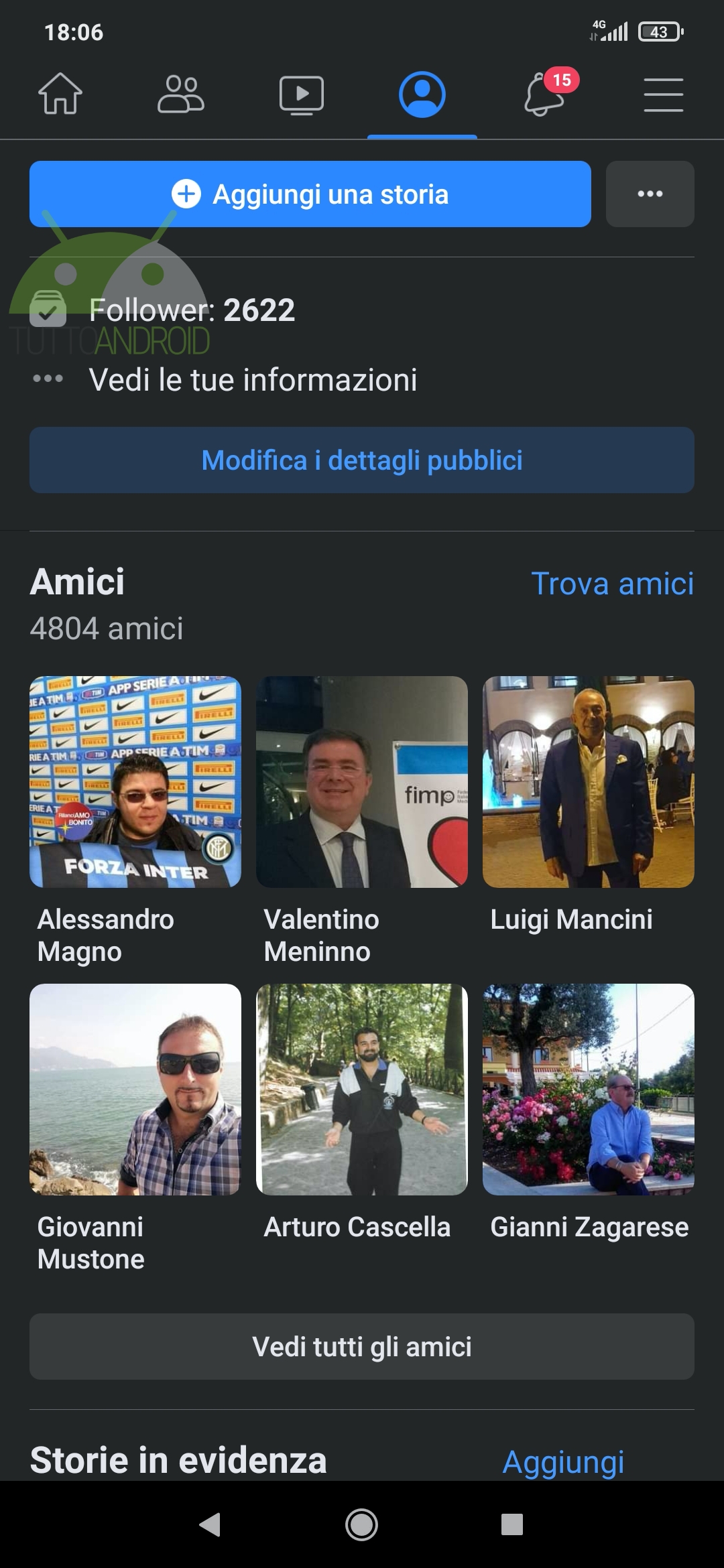
Task: Switch to the Friends tab
Action: [181, 94]
